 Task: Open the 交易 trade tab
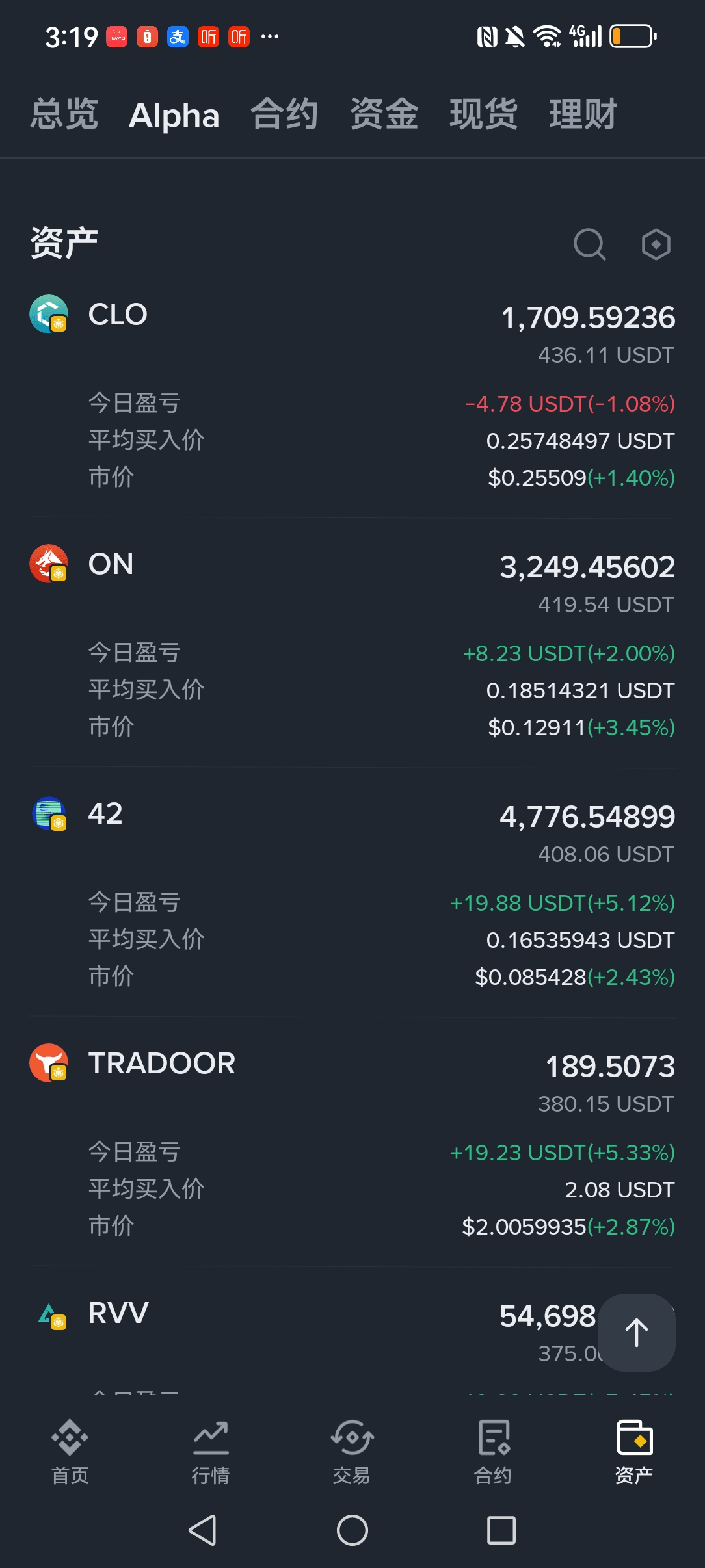click(352, 1452)
